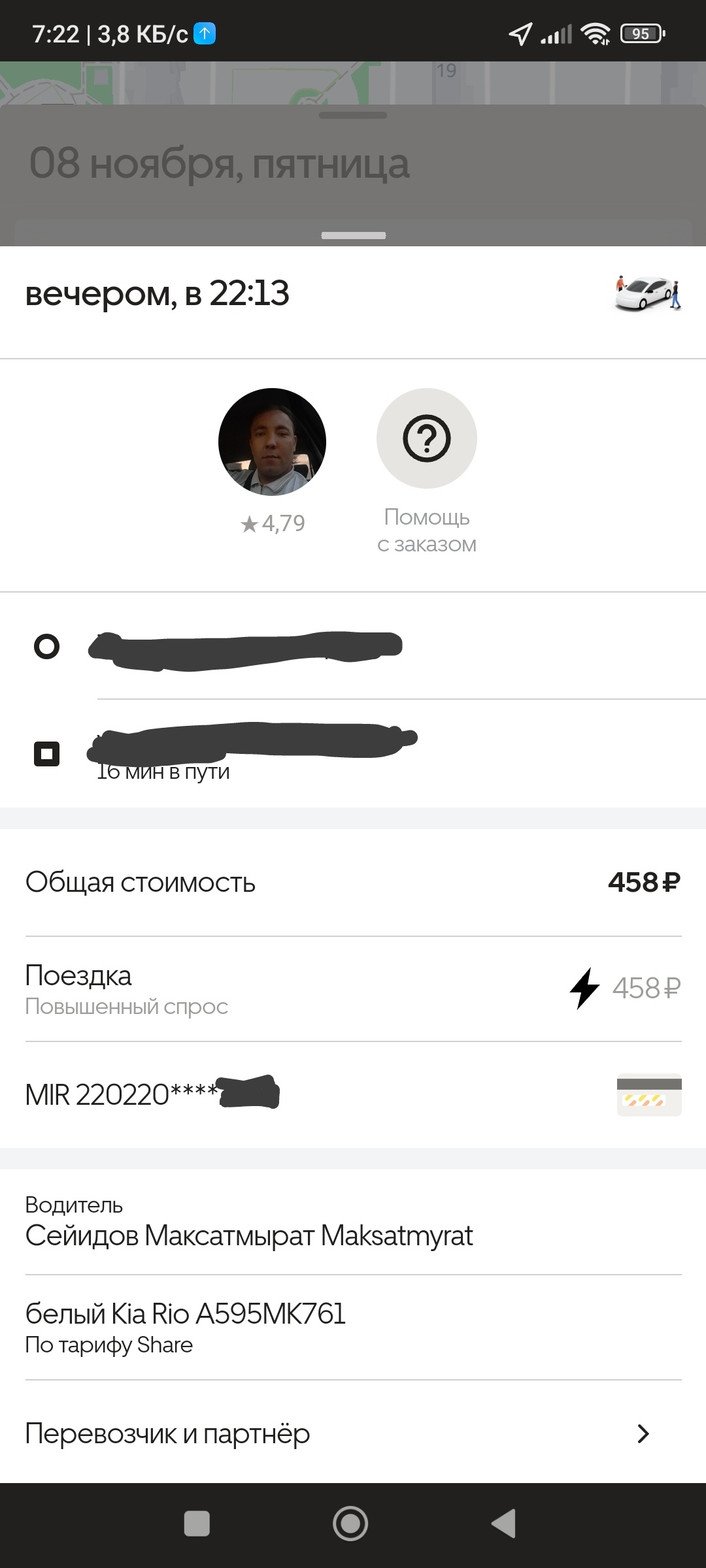Go to the system home screen
The height and width of the screenshot is (1568, 706).
click(x=350, y=1524)
